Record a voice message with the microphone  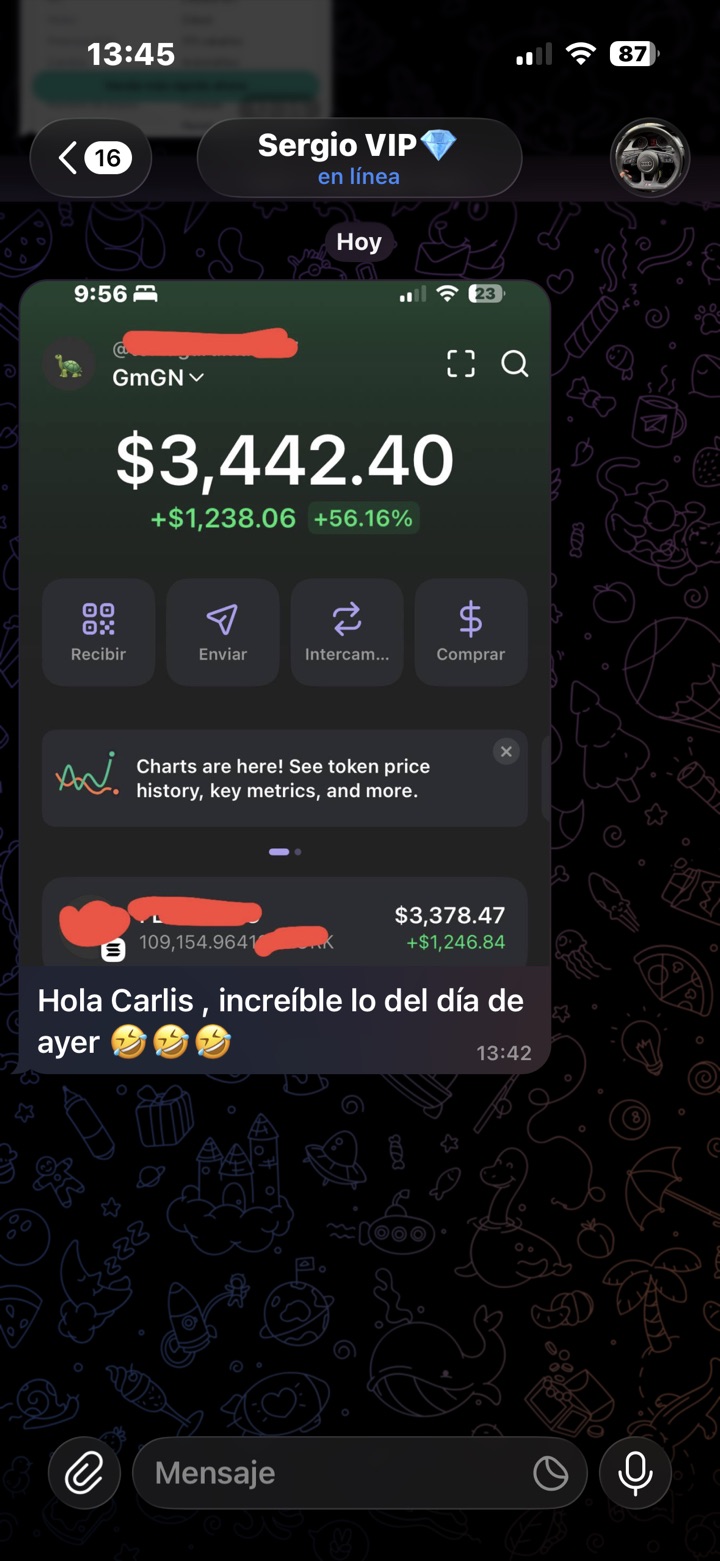635,1473
